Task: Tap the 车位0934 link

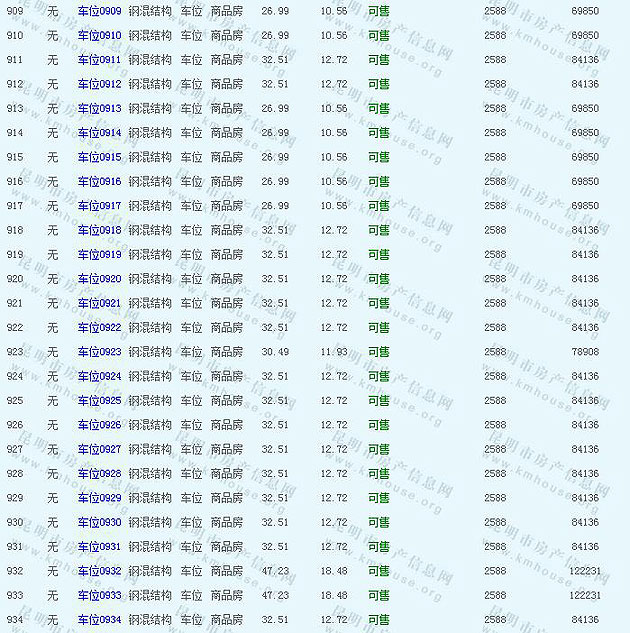Action: [99, 620]
